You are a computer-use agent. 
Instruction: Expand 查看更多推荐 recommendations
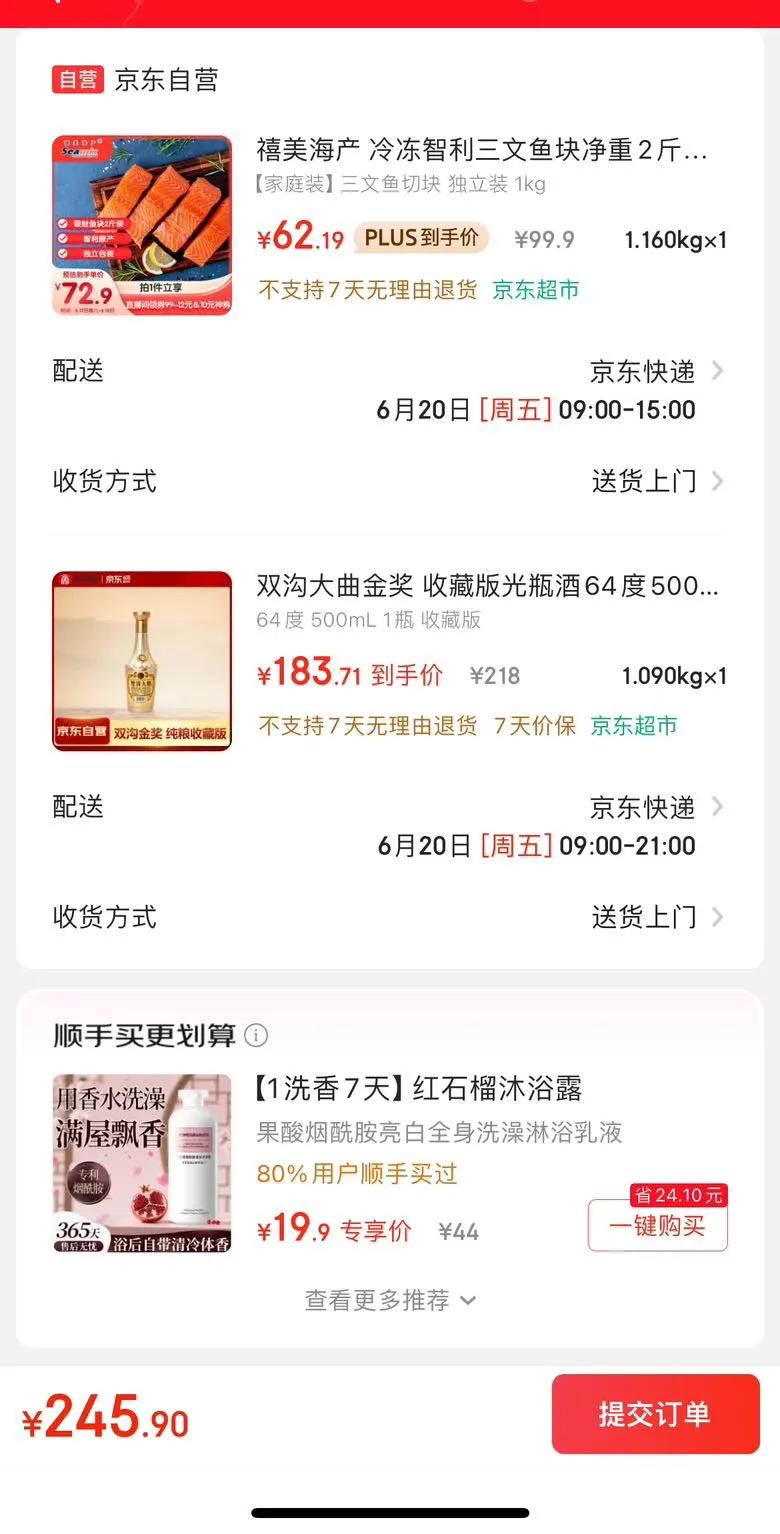tap(390, 1300)
